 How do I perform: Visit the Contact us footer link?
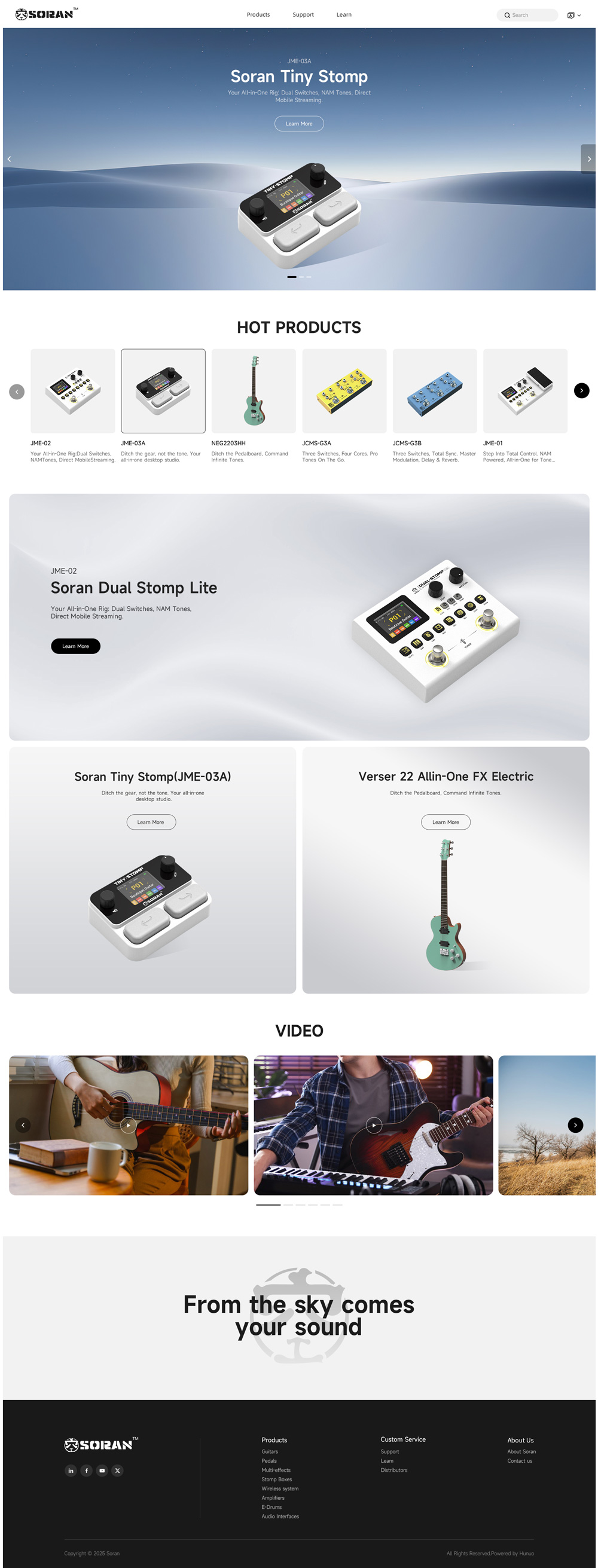tap(520, 1461)
